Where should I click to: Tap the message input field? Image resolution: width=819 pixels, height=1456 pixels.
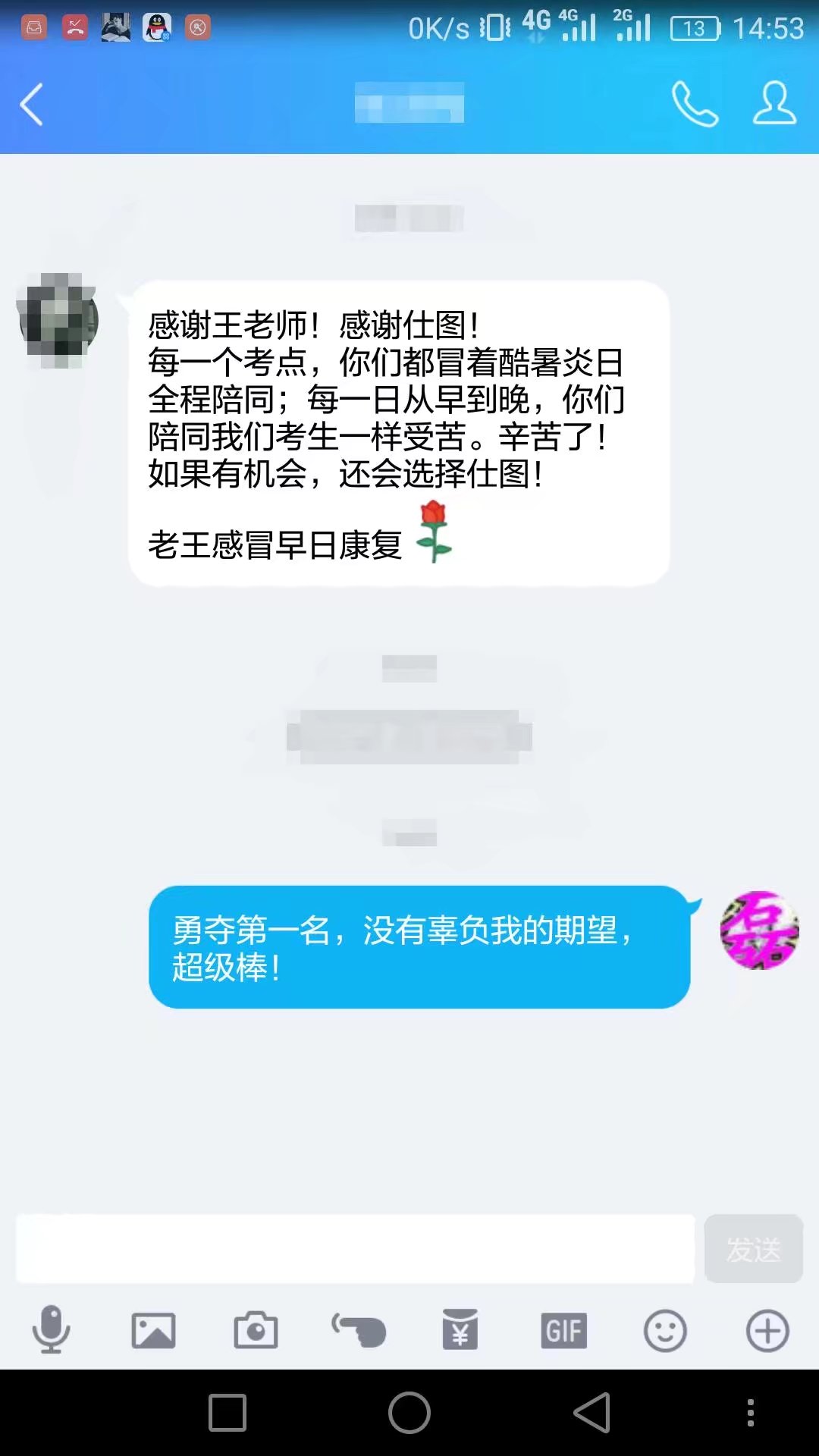click(355, 1249)
